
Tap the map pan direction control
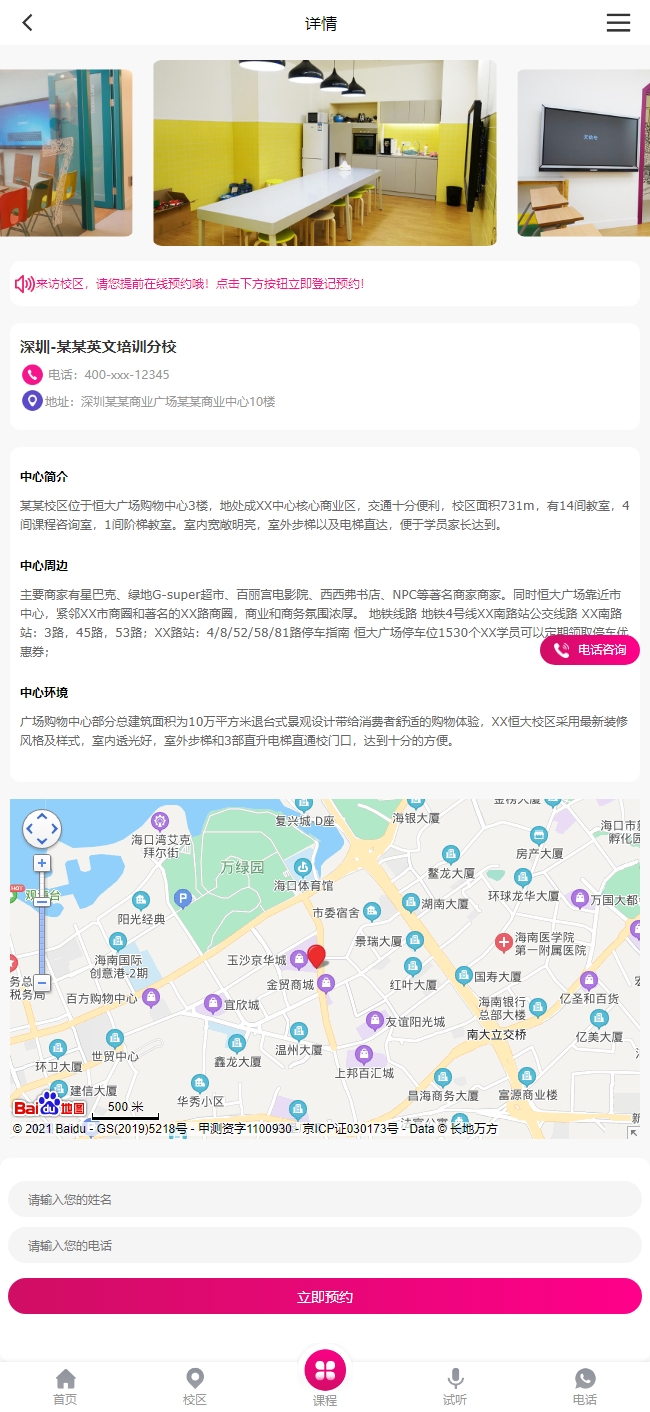[42, 829]
